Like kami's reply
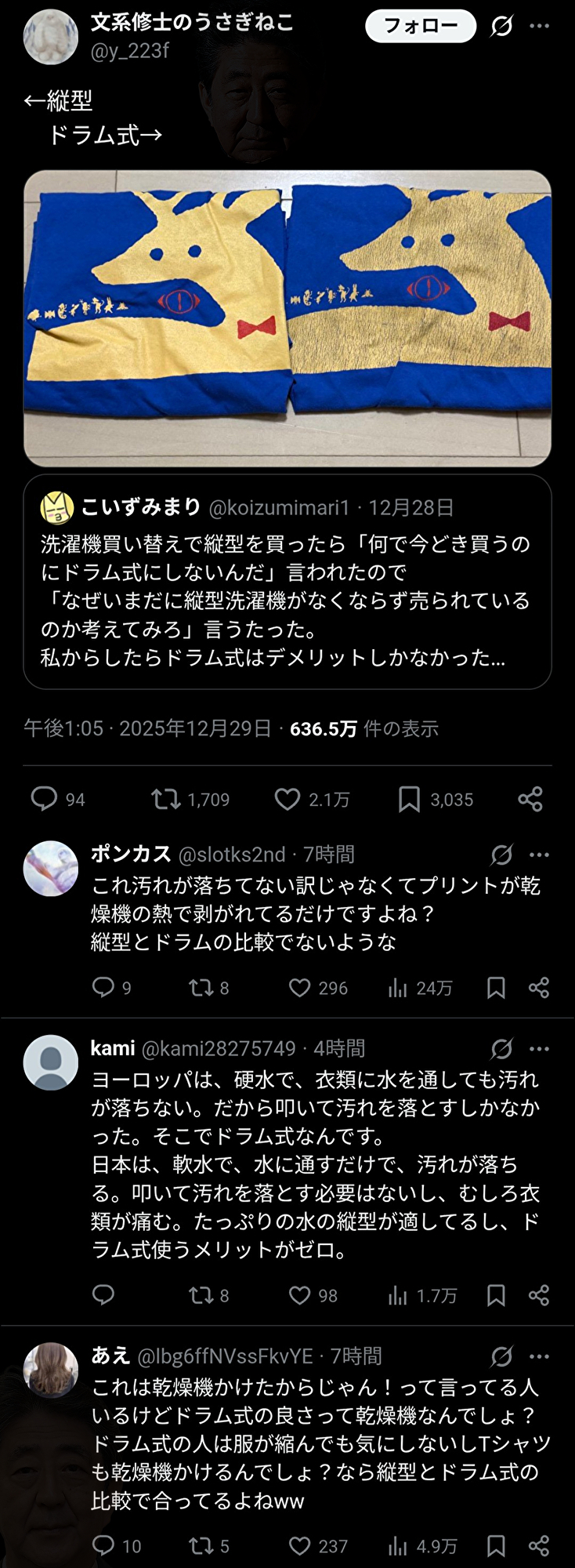The width and height of the screenshot is (575, 1568). click(x=300, y=1295)
